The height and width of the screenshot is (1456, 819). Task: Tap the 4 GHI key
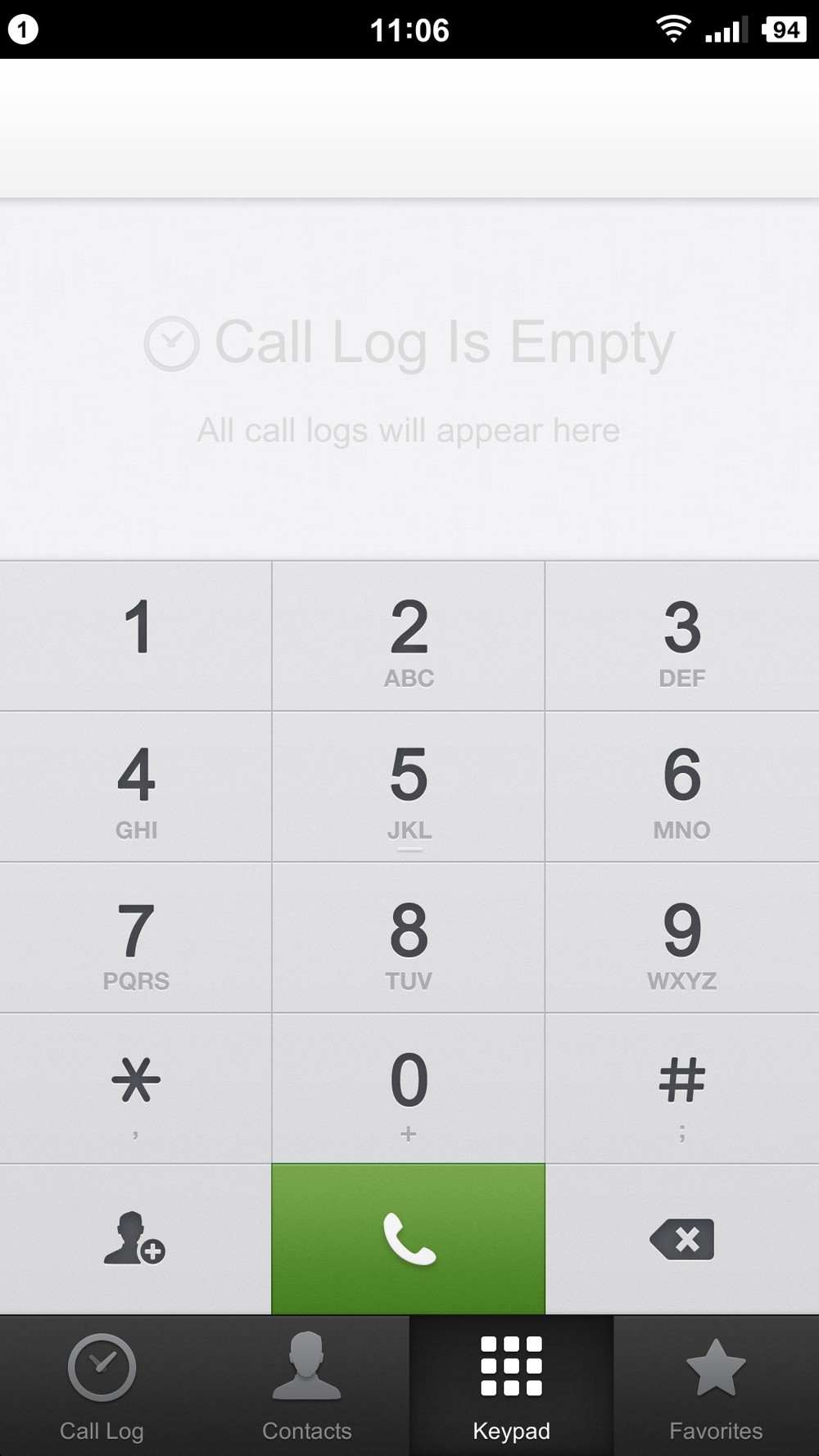(135, 787)
